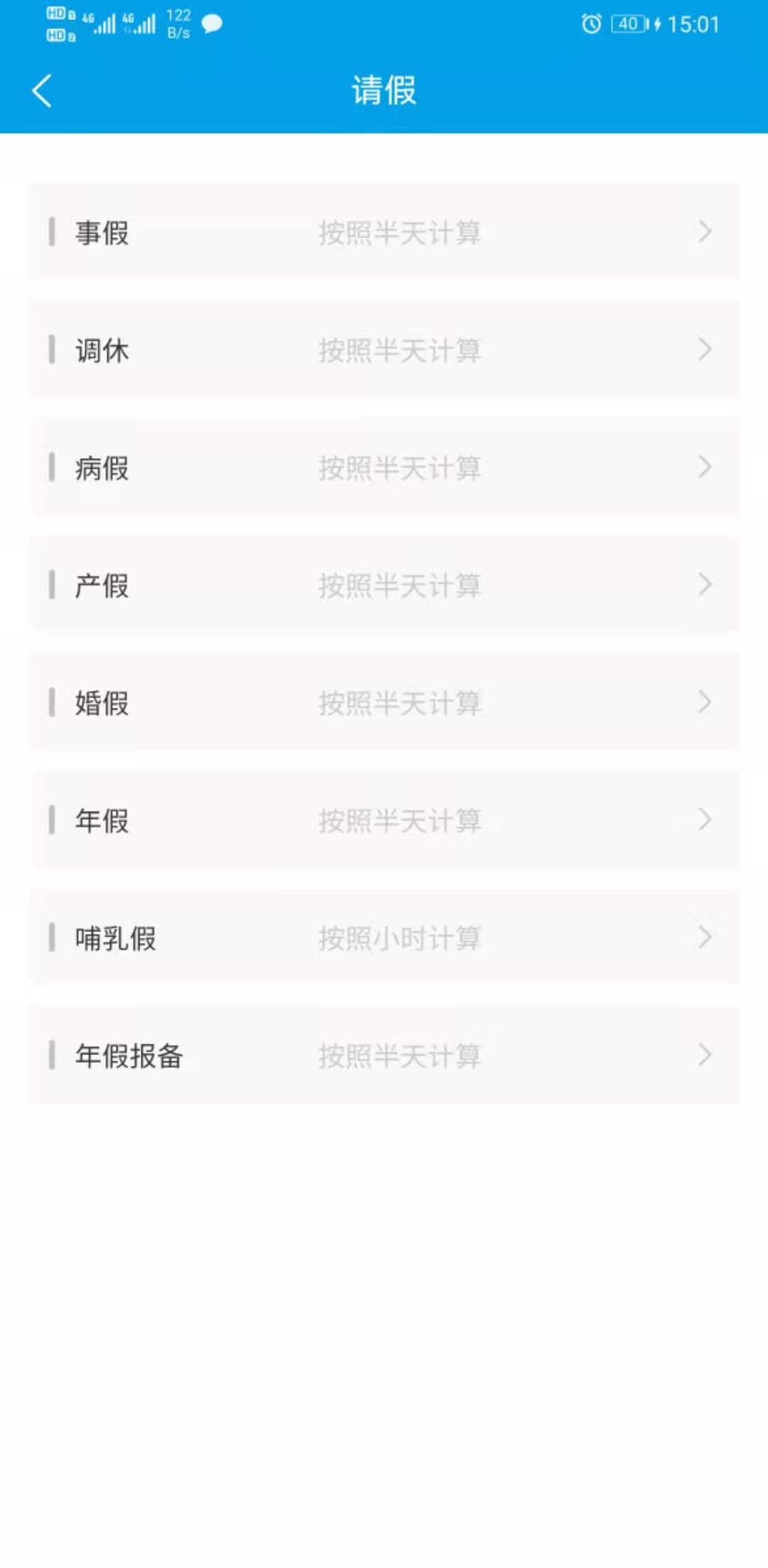
Task: Select 哺乳假 calculated by hours
Action: click(384, 938)
